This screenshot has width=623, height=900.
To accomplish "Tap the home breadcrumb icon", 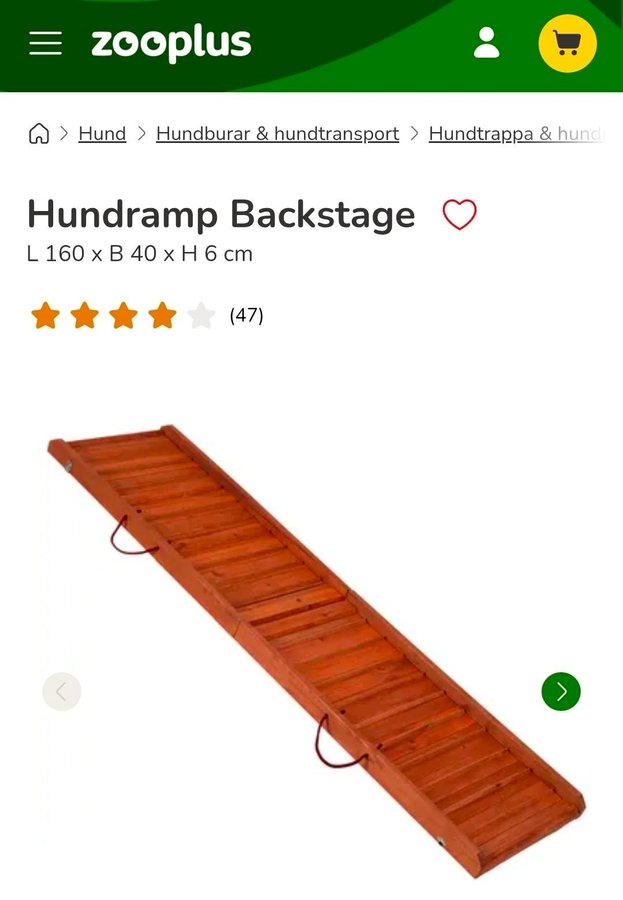I will pyautogui.click(x=39, y=134).
